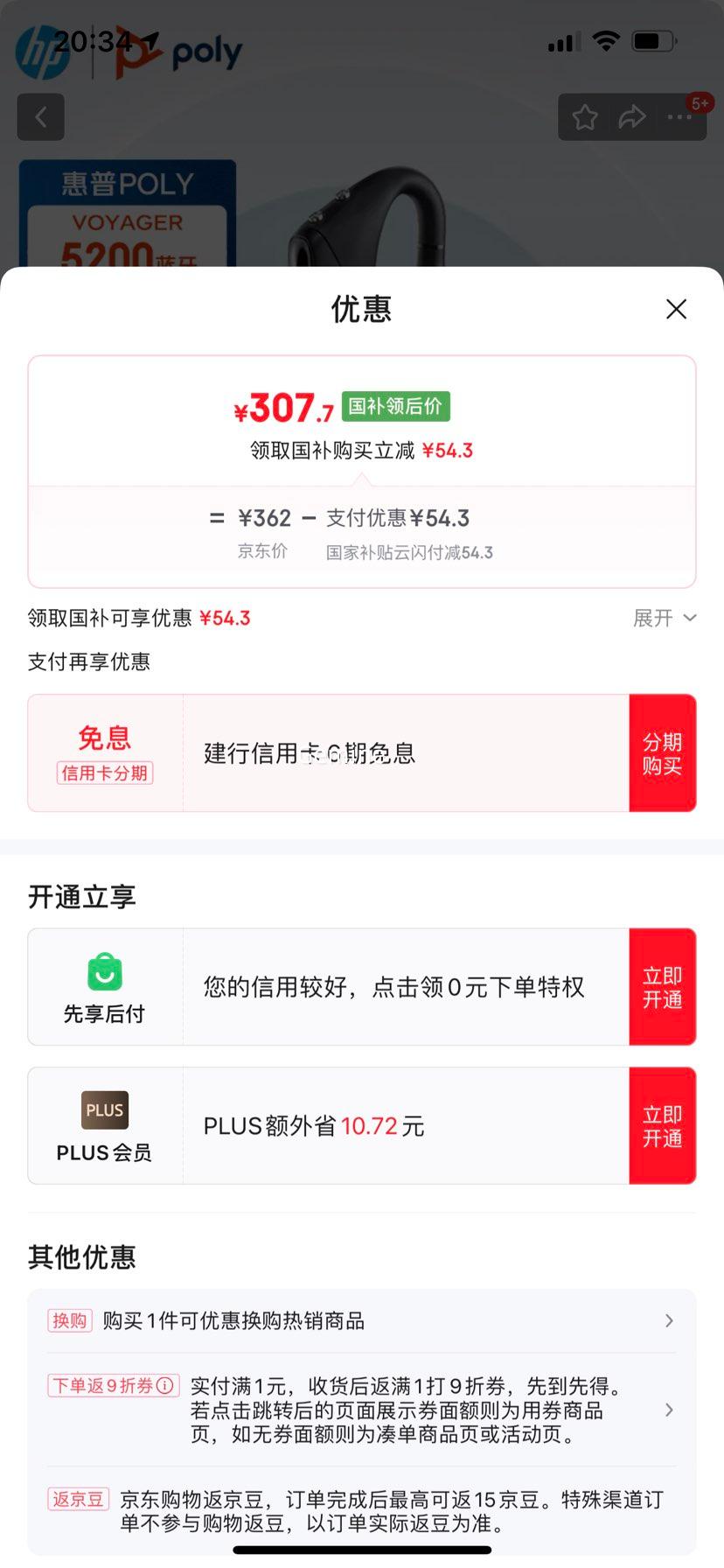Screen dimensions: 724x1568
Task: Open the three-dot overflow menu
Action: click(679, 117)
